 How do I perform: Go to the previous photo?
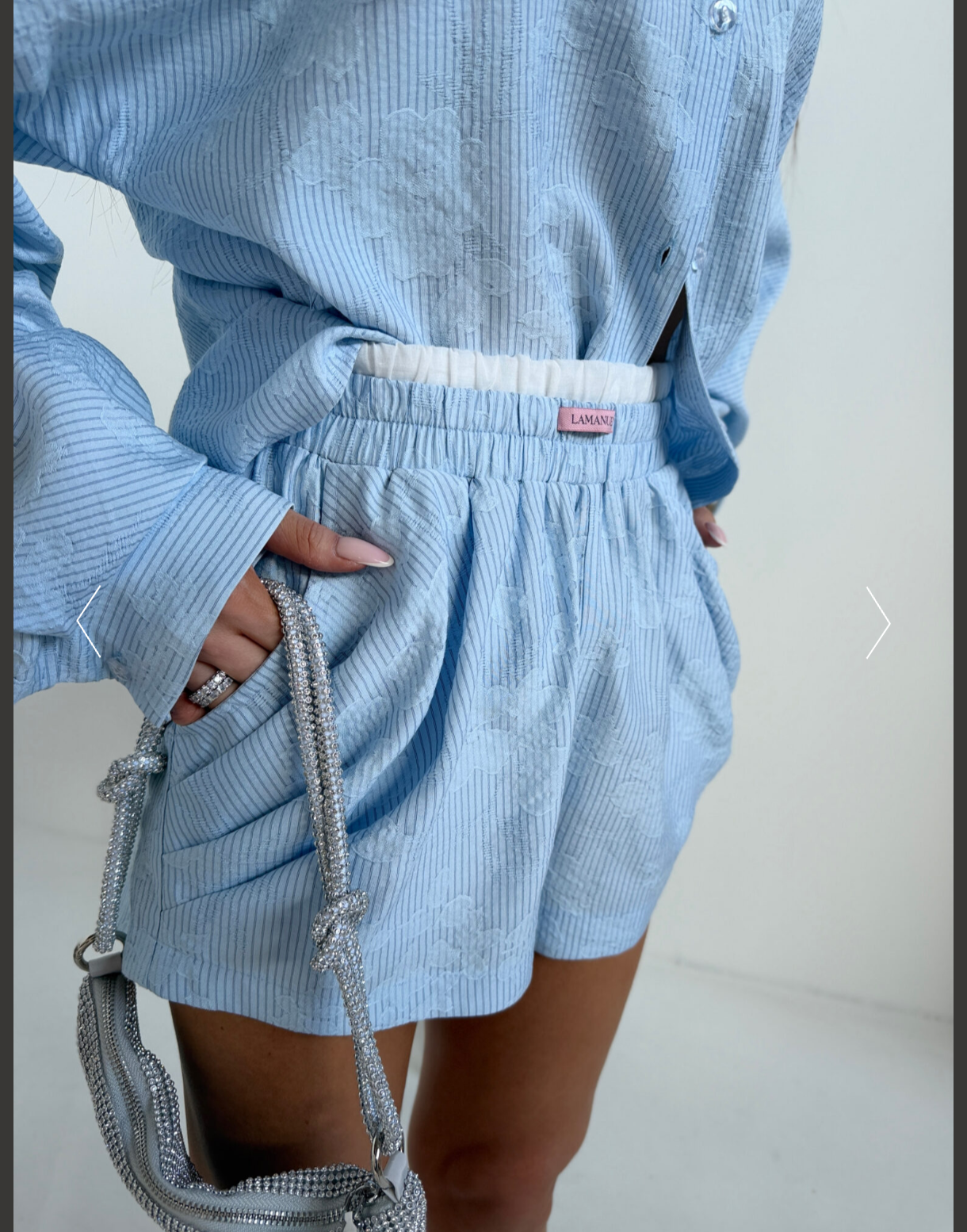point(88,622)
